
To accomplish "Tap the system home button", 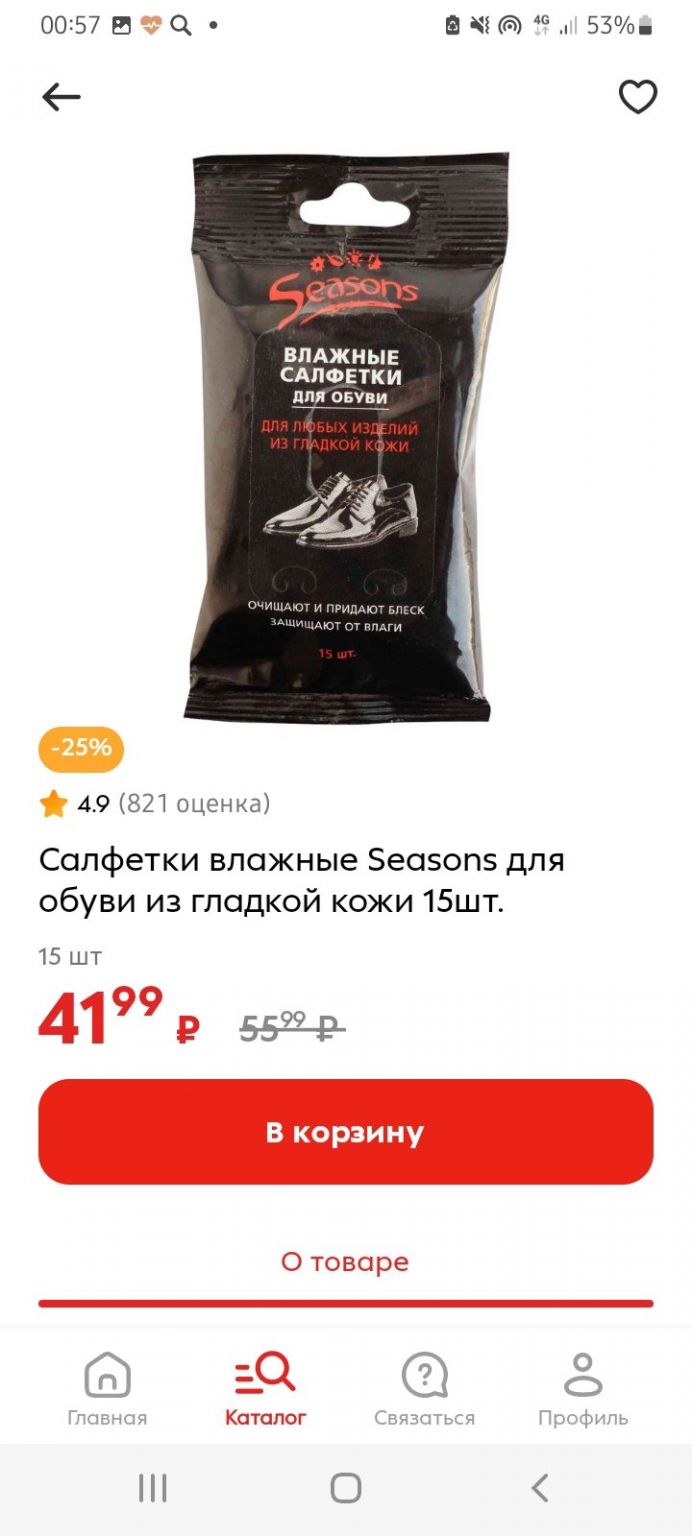I will pyautogui.click(x=346, y=1488).
